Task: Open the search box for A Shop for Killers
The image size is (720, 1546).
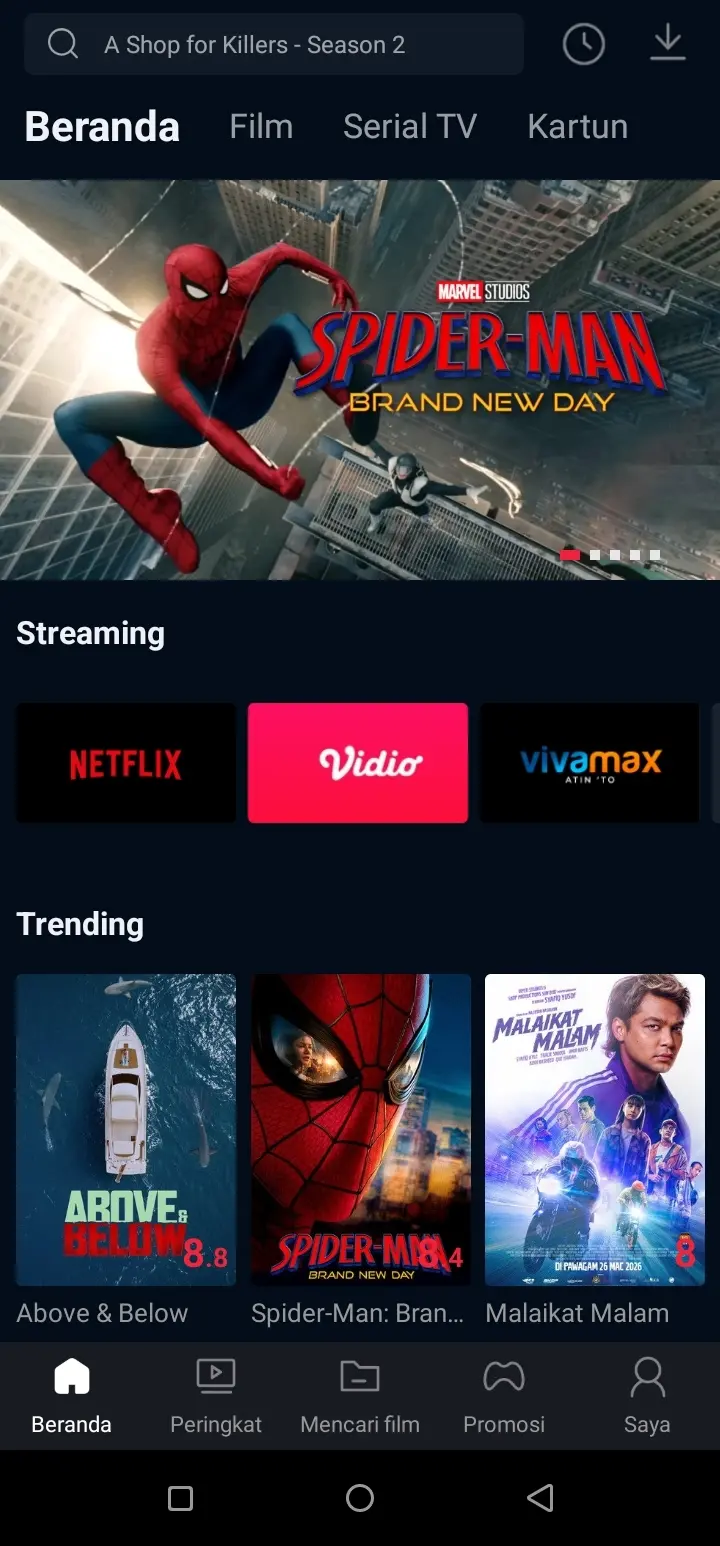Action: point(274,44)
